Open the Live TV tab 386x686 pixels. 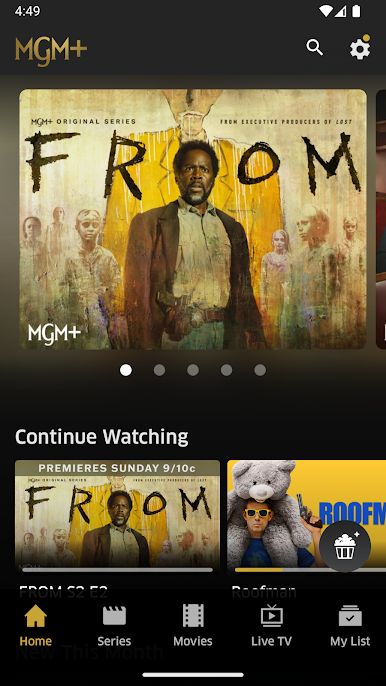pos(271,626)
